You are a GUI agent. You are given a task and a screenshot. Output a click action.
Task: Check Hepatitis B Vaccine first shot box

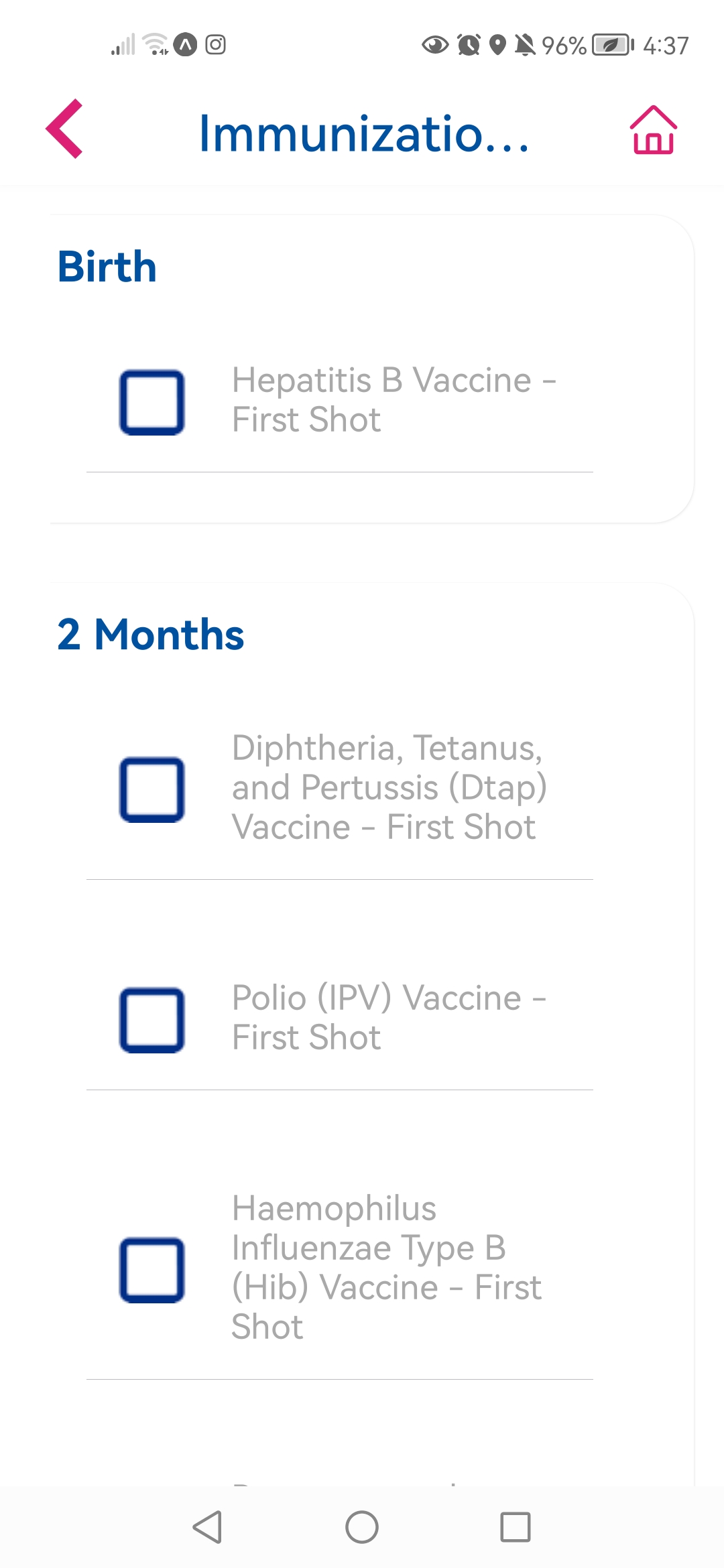point(152,402)
